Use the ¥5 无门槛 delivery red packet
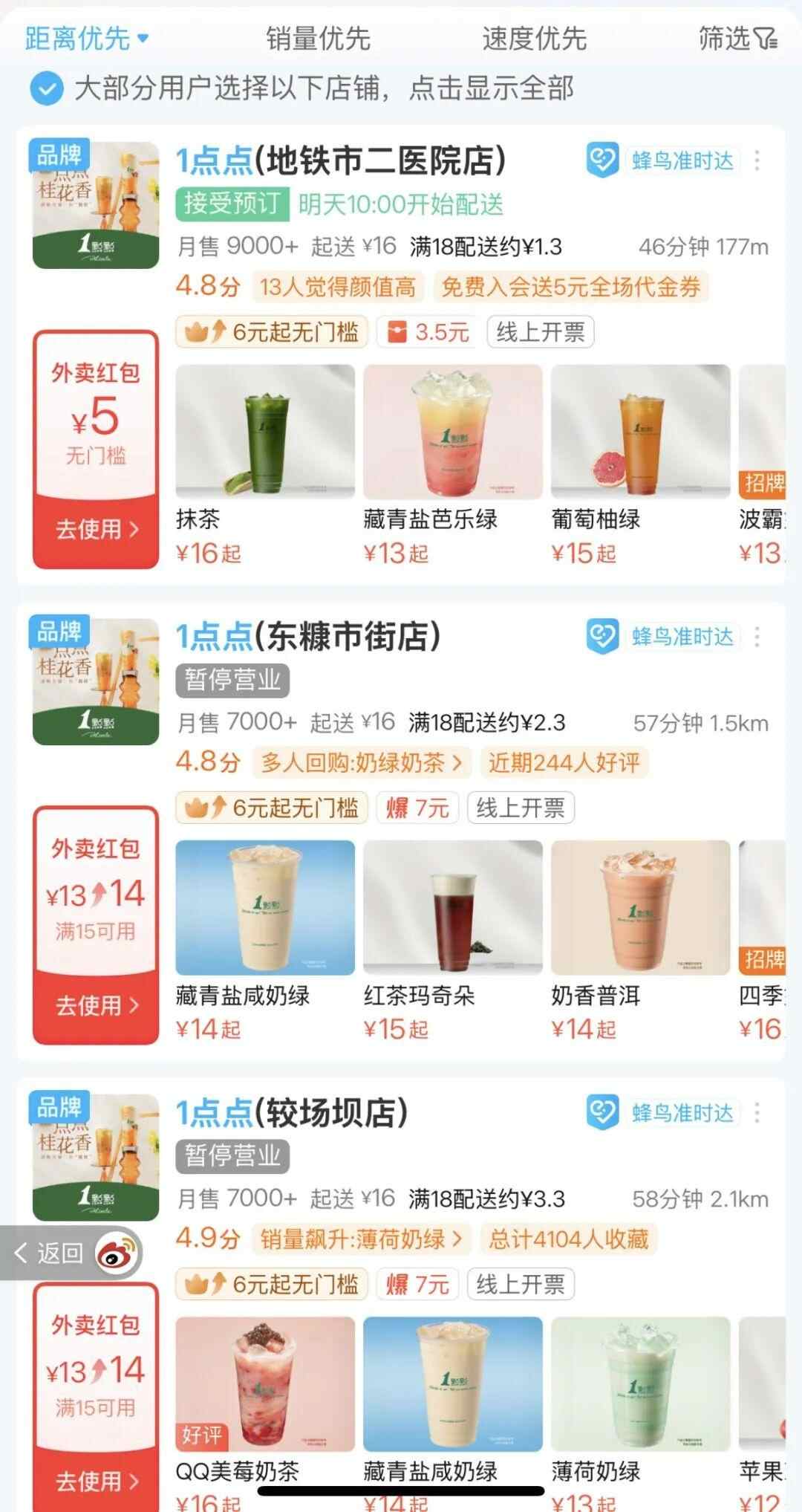The height and width of the screenshot is (1512, 802). click(96, 528)
